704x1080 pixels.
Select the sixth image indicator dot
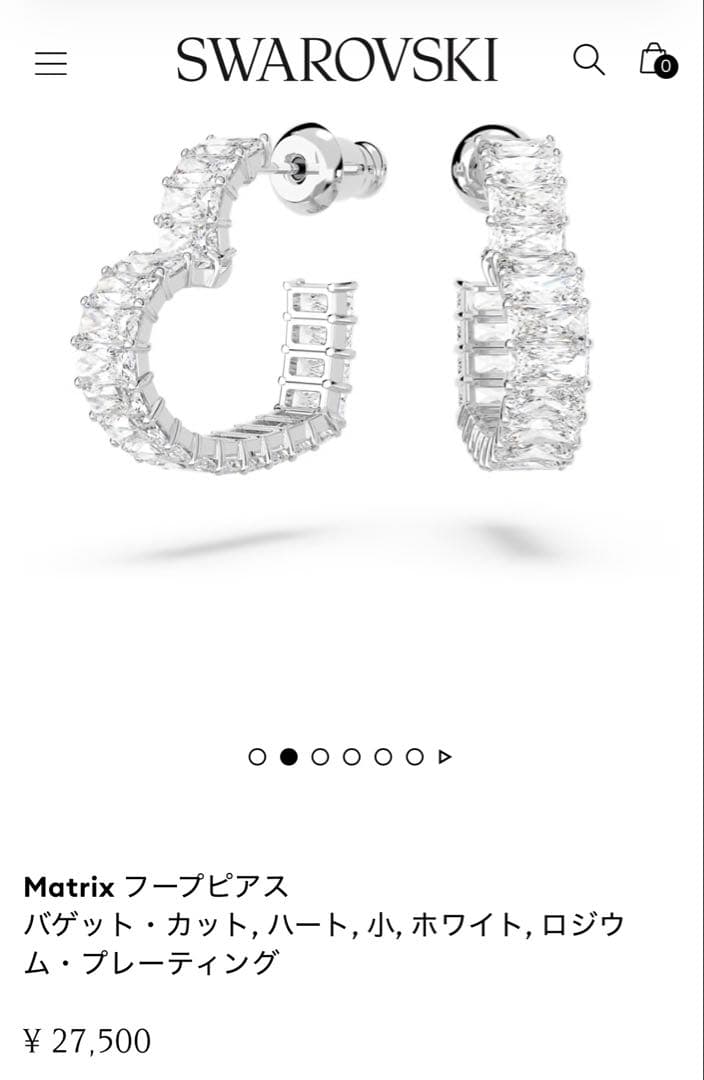415,757
